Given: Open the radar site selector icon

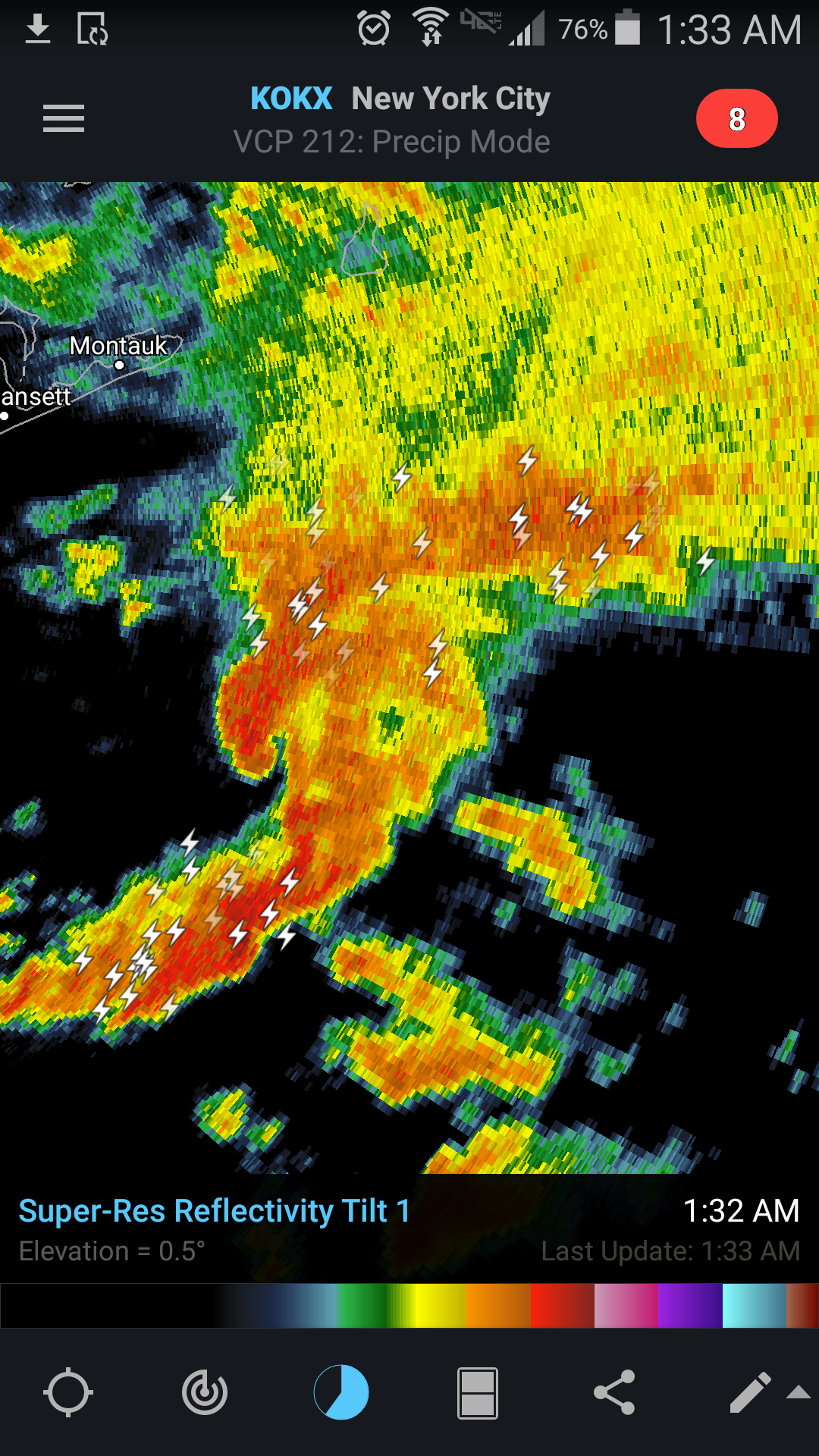Looking at the screenshot, I should point(205,1392).
